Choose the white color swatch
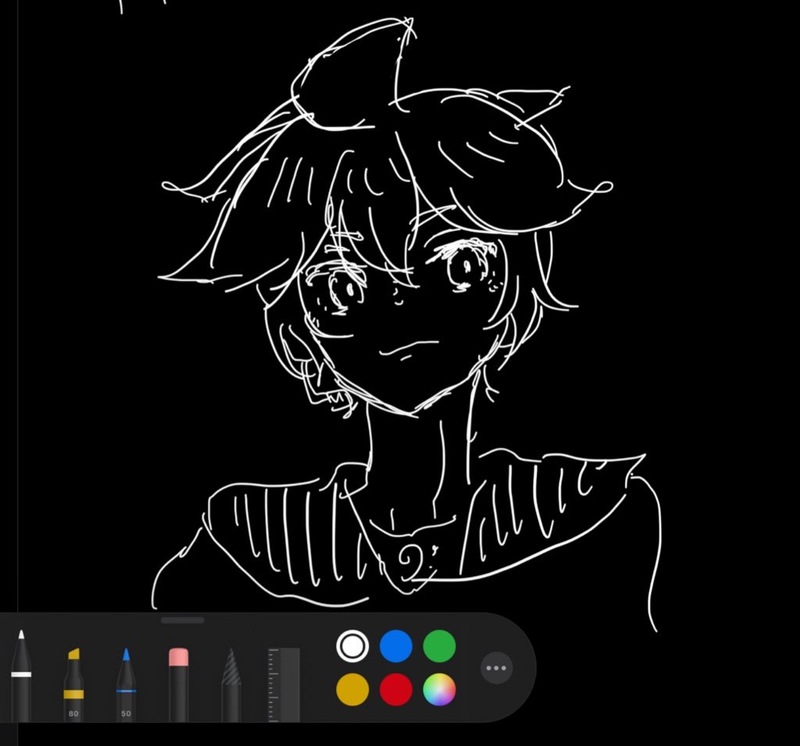 click(352, 646)
